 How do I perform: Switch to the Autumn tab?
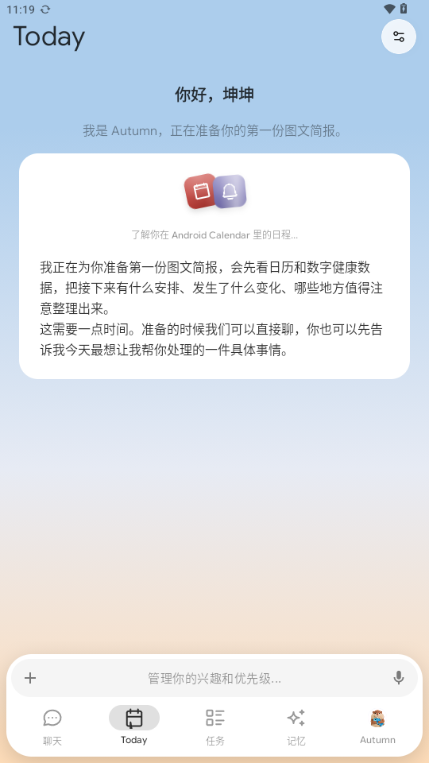coord(377,727)
